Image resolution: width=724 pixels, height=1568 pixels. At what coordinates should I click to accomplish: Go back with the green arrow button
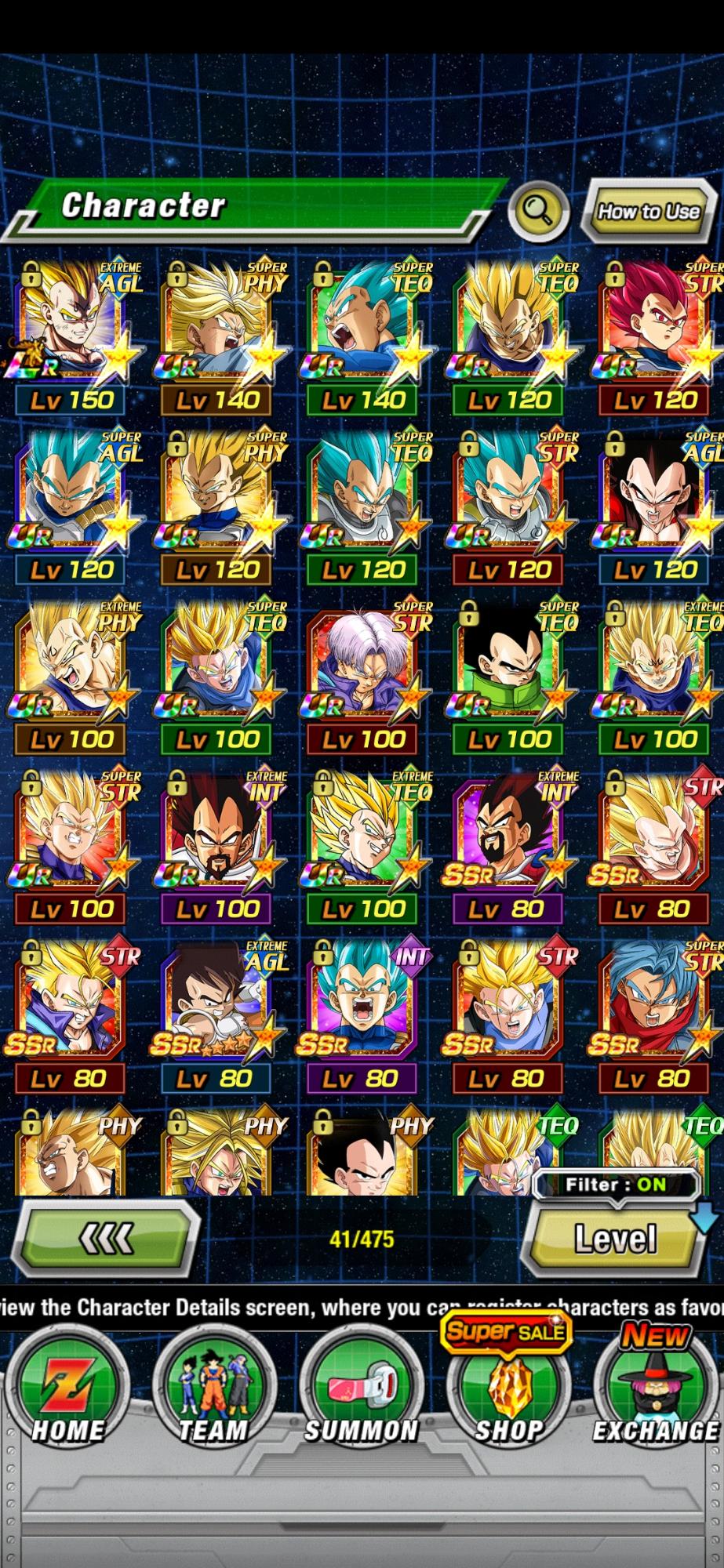(x=107, y=1240)
